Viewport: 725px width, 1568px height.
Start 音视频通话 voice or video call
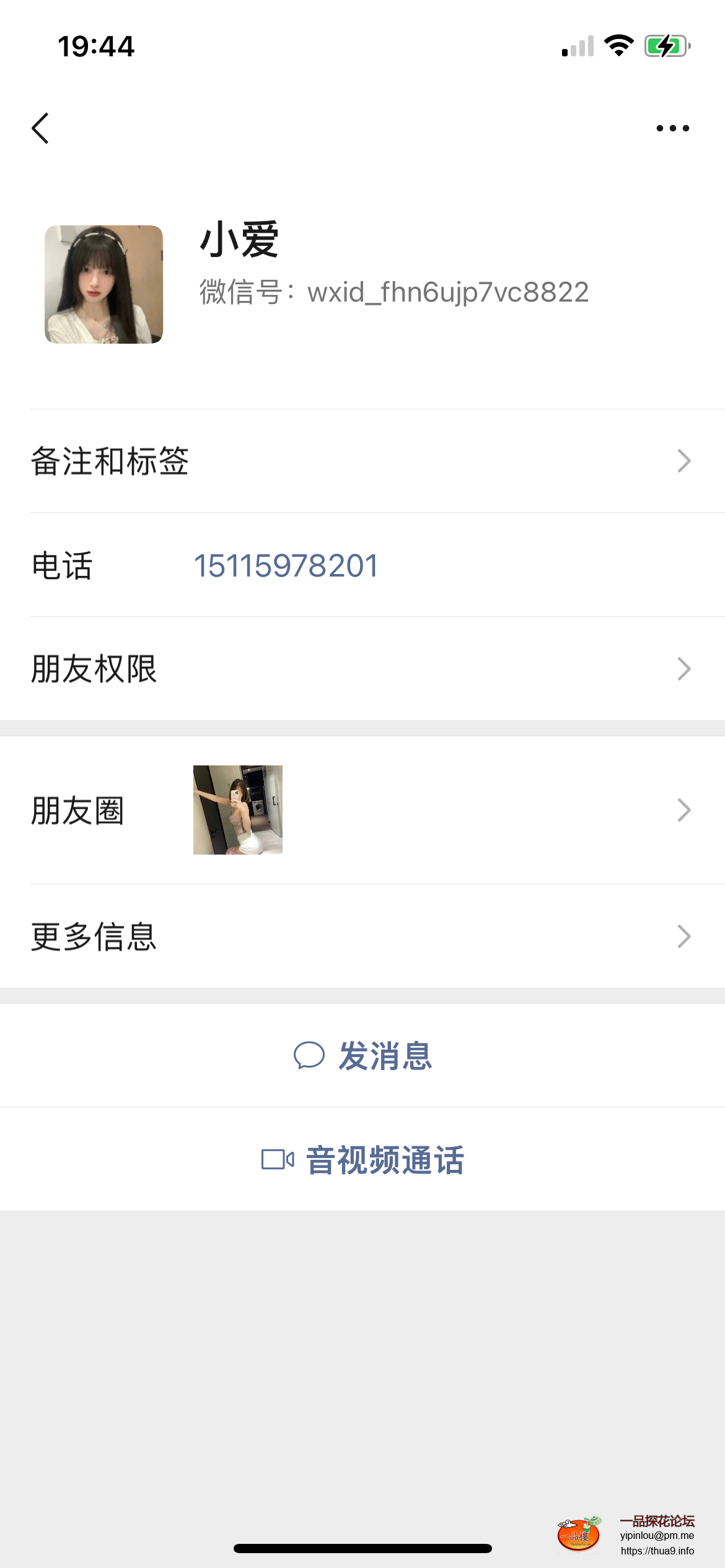pyautogui.click(x=362, y=1159)
